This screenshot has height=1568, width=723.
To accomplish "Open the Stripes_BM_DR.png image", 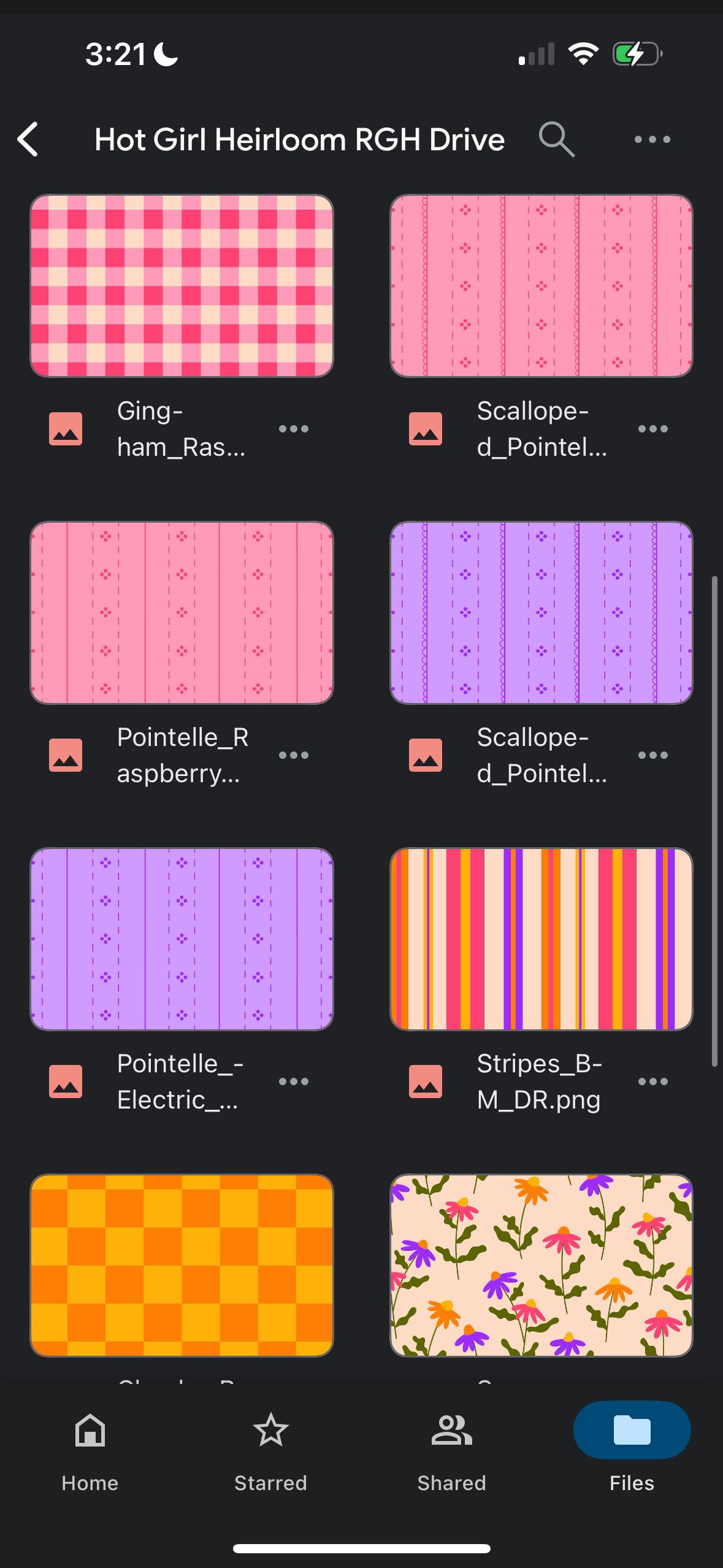I will 541,939.
